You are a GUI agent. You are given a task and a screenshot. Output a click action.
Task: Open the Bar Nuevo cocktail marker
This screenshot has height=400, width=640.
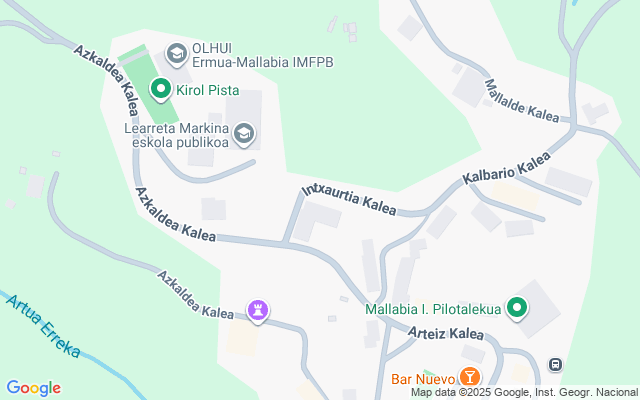(470, 377)
